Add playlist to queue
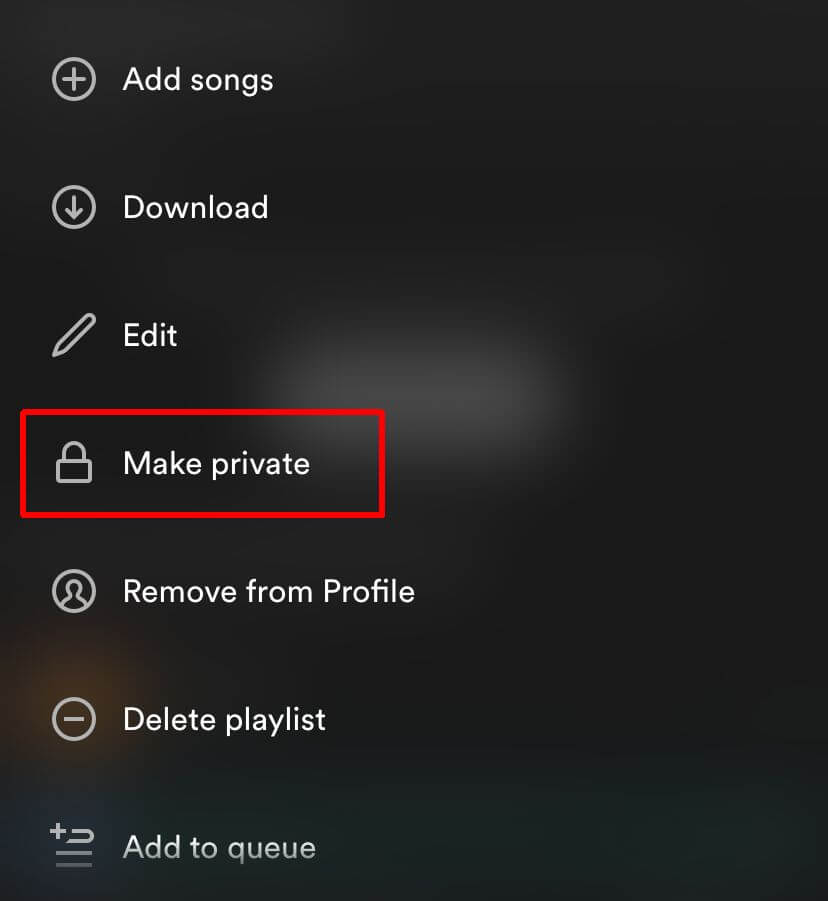828x901 pixels. 218,848
